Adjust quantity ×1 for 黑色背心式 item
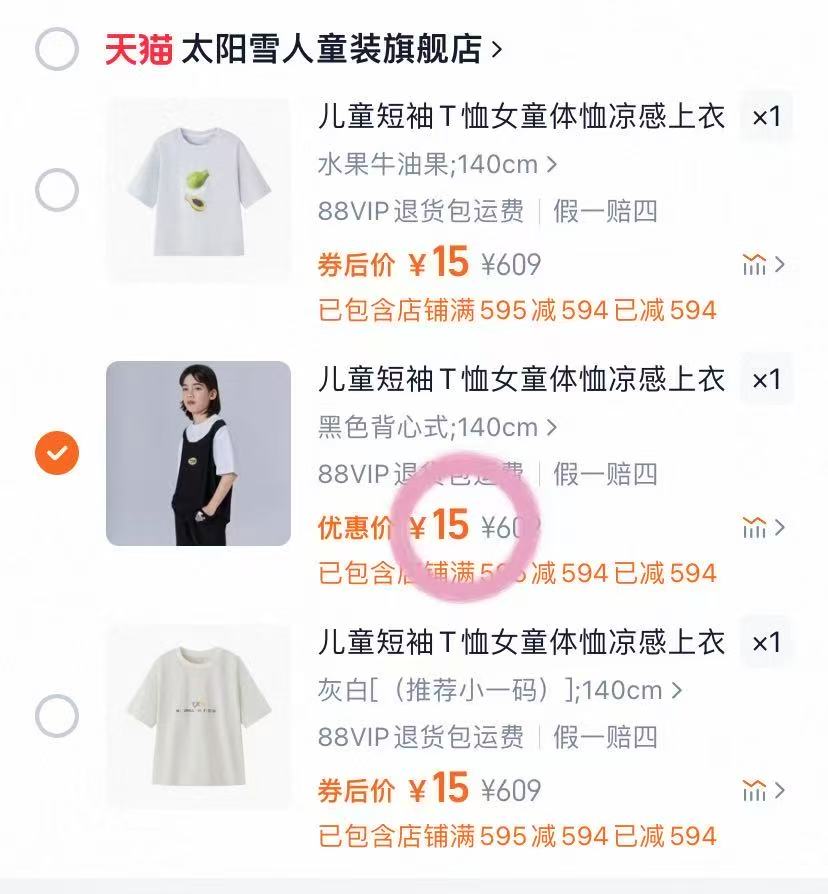Image resolution: width=828 pixels, height=894 pixels. (x=766, y=380)
